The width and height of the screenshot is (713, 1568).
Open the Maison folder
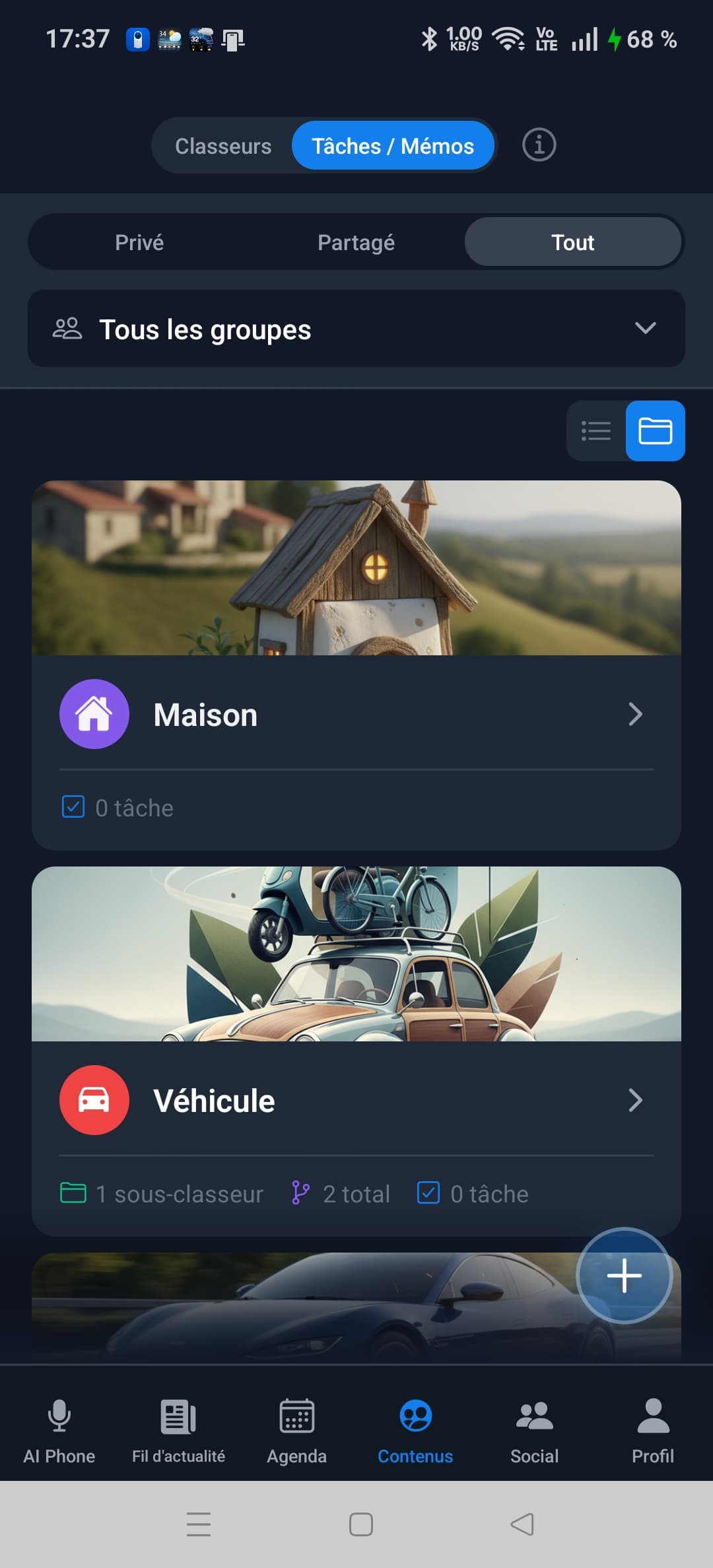tap(356, 715)
